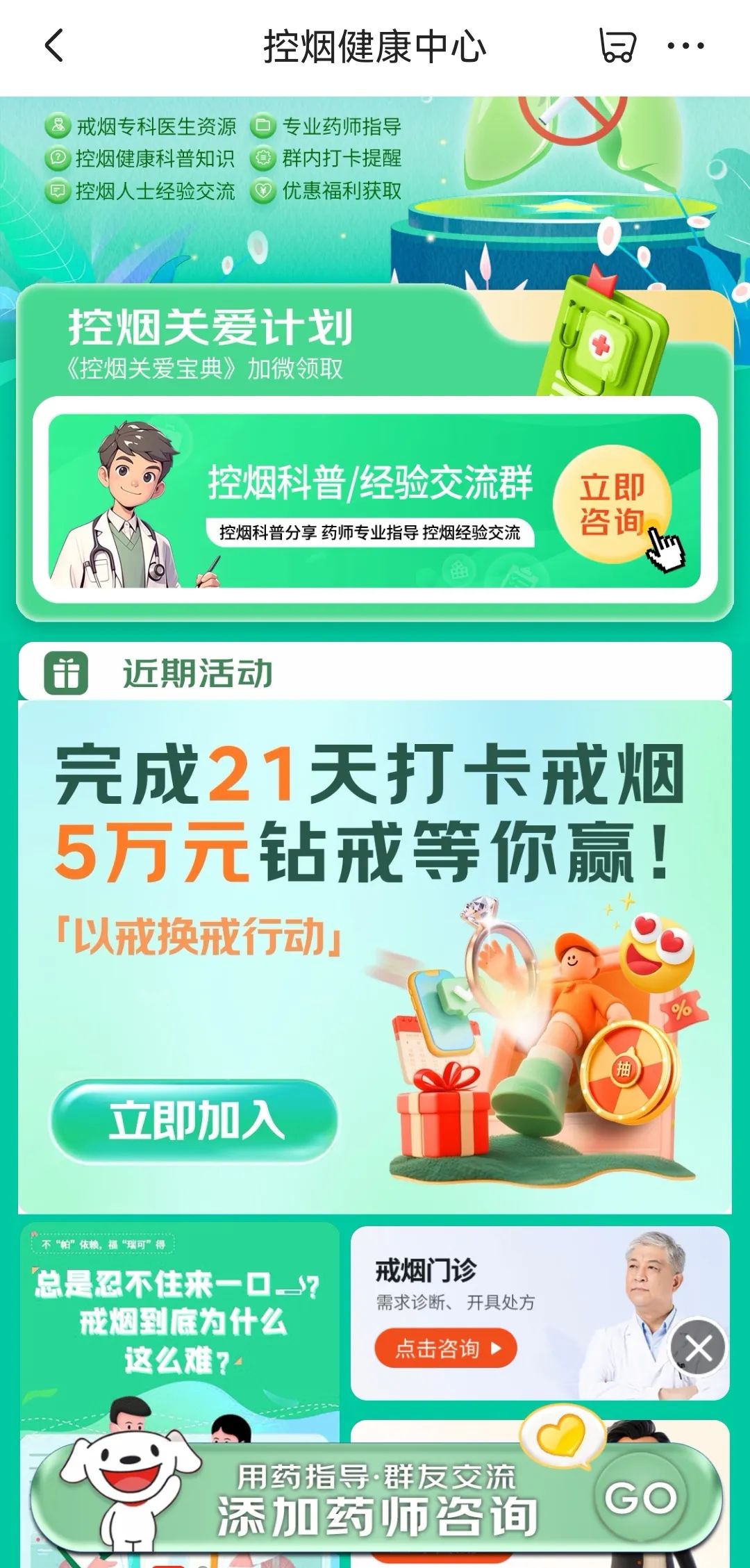Dismiss the floating 添加药师咨询 banner

698,1348
